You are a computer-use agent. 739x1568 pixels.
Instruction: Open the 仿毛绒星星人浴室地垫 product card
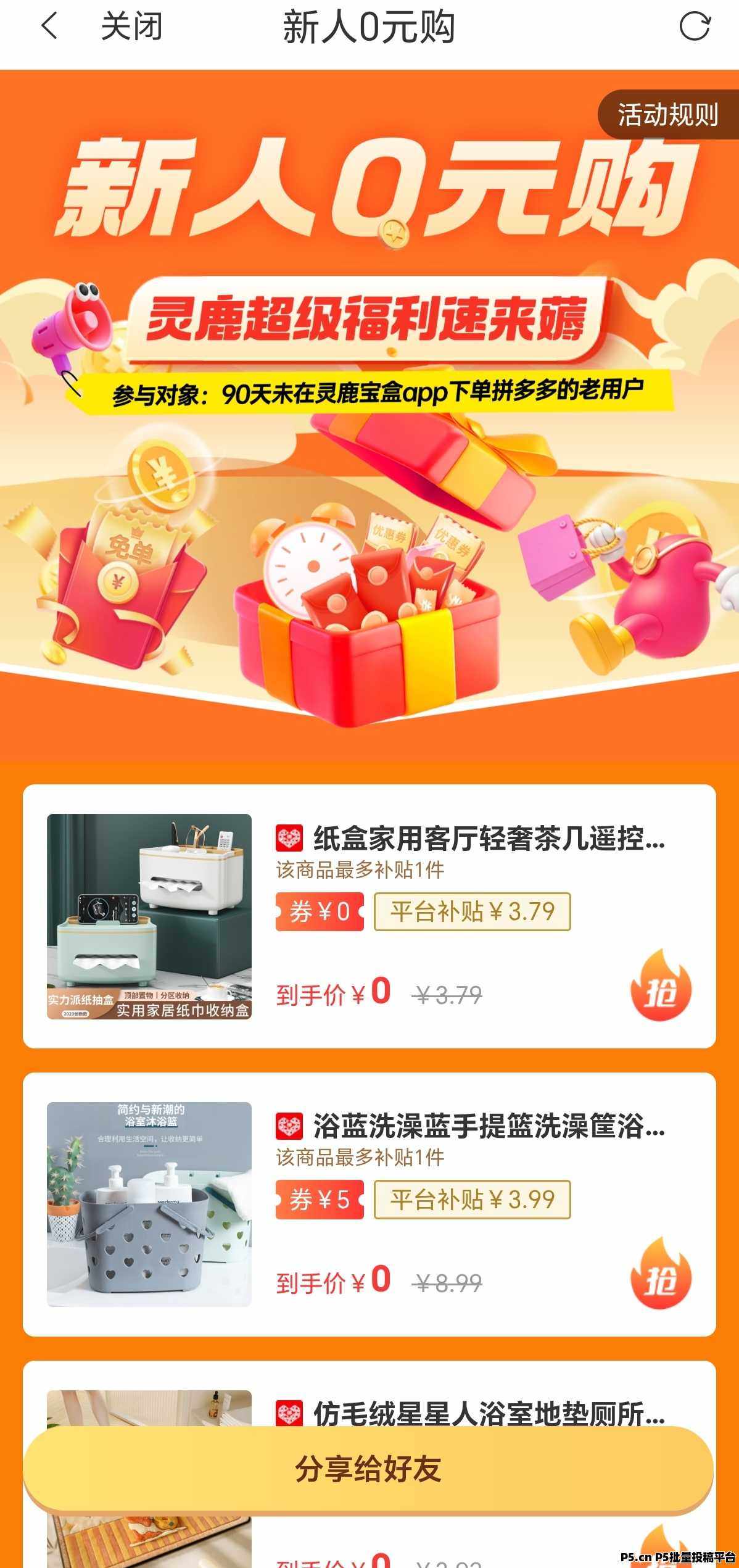pos(470,1413)
